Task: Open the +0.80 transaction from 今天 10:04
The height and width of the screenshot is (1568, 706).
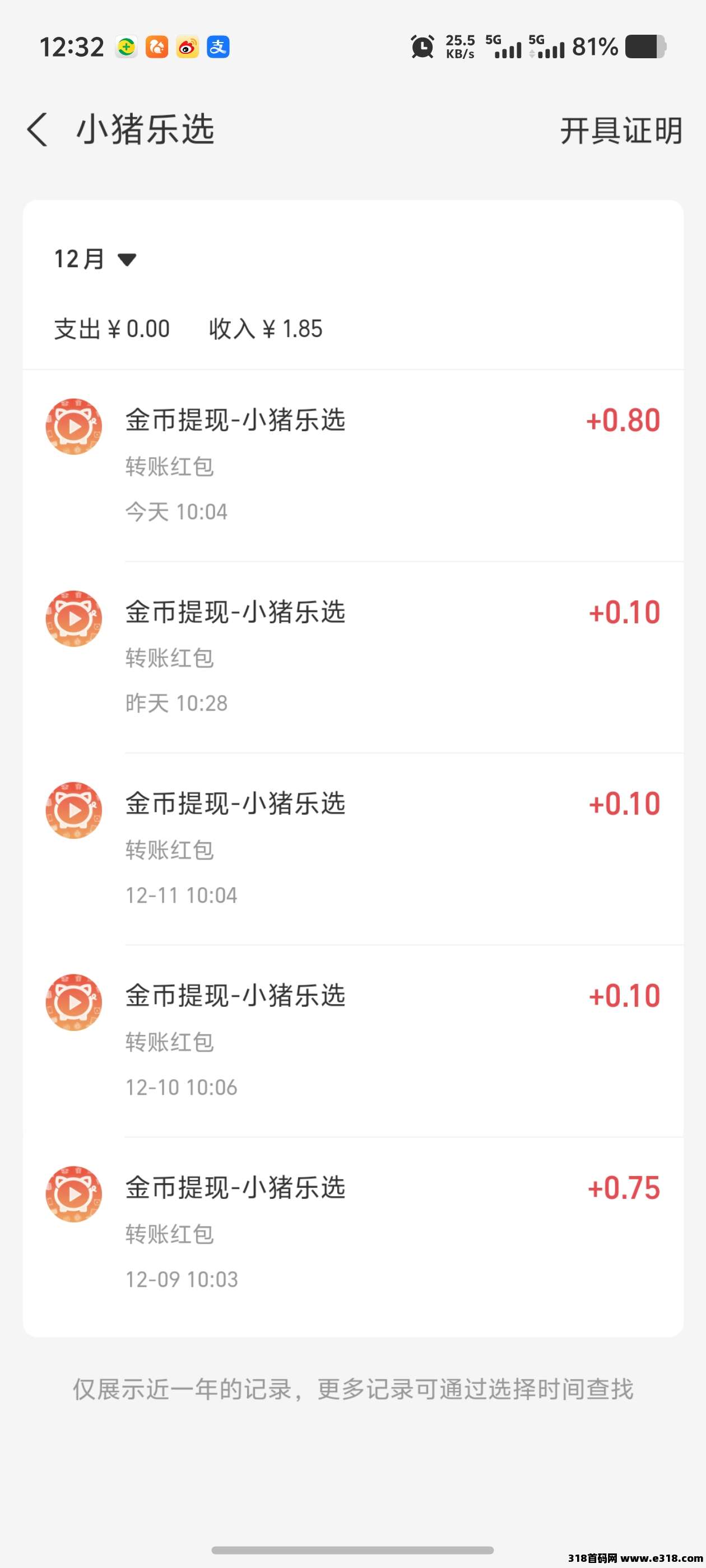Action: [x=354, y=465]
